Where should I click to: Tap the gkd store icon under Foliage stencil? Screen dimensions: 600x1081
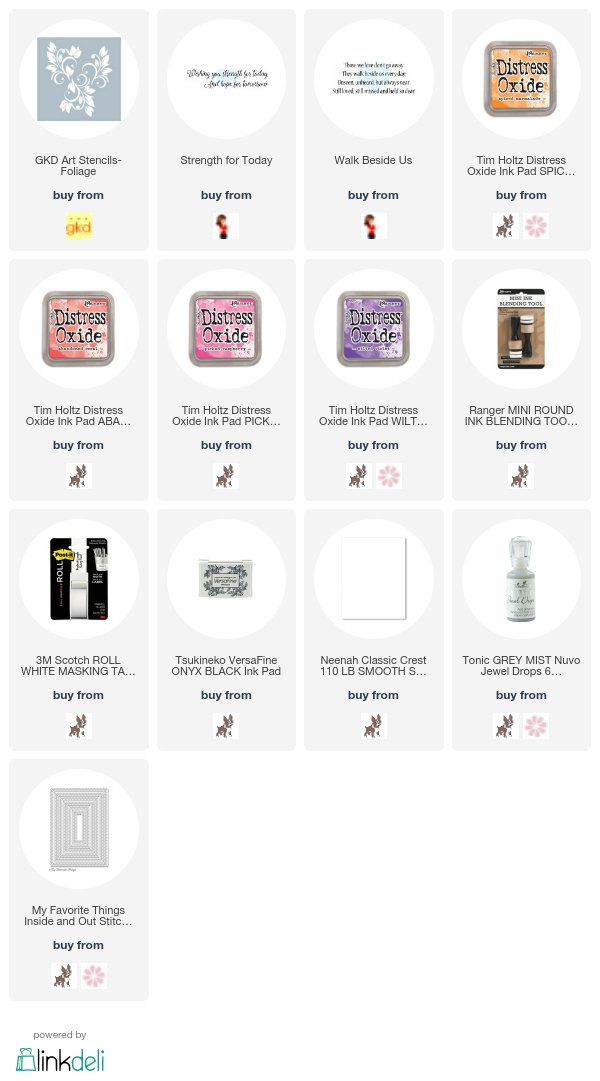pos(79,226)
